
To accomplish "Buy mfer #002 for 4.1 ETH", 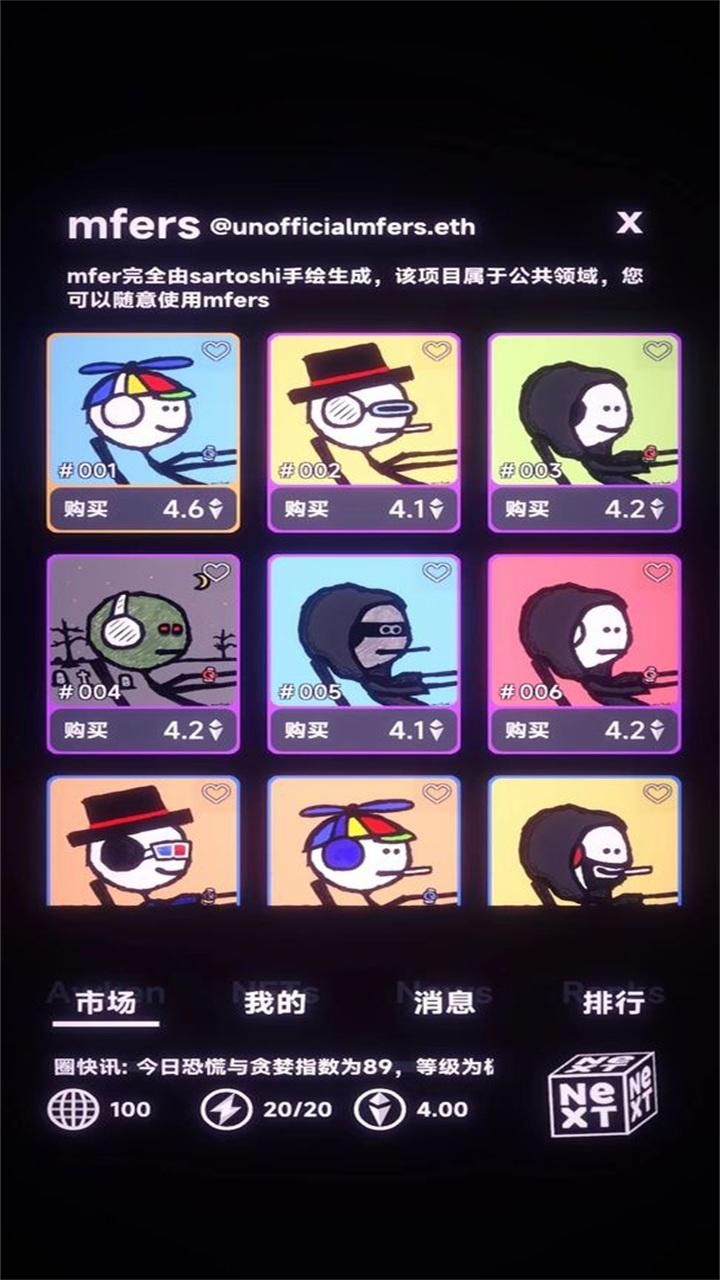I will (364, 508).
